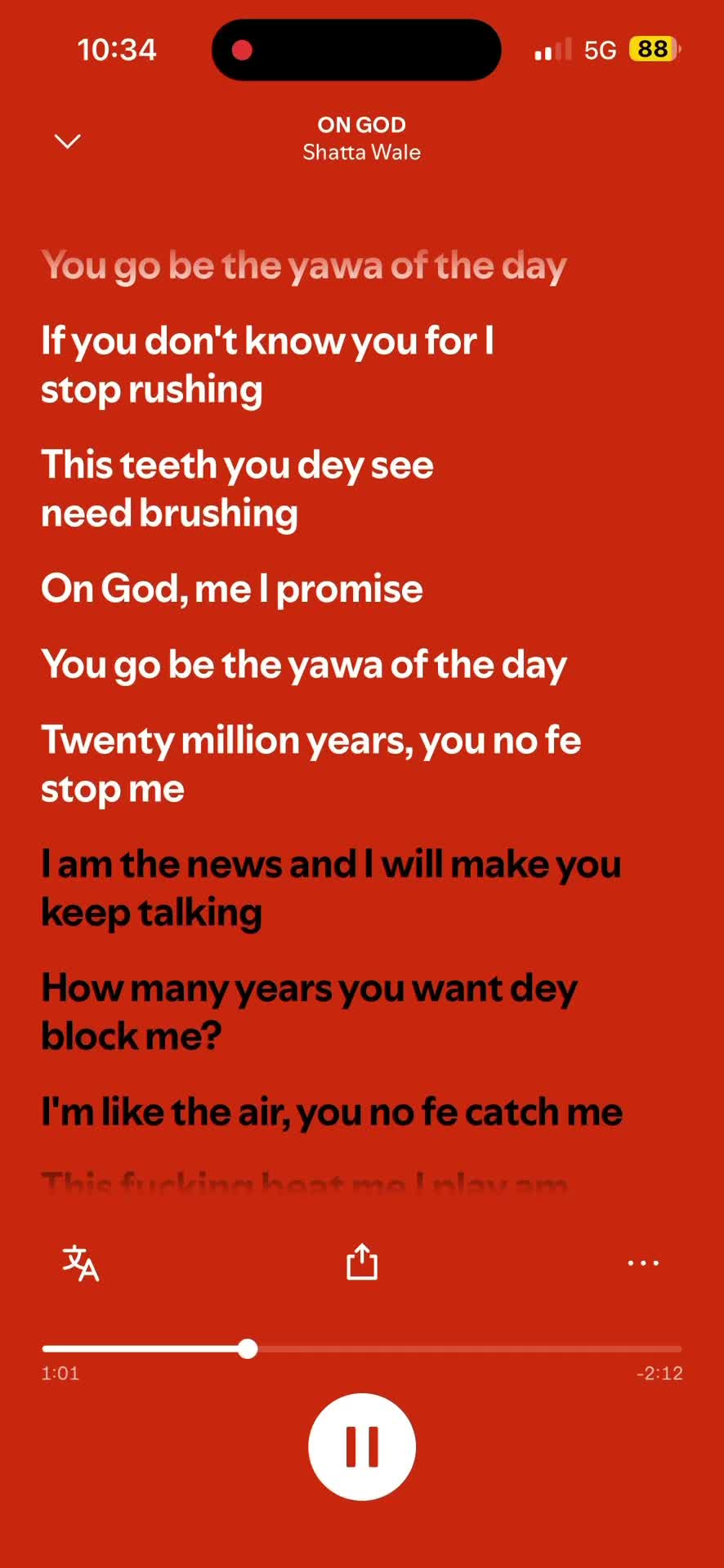Pause the song

click(x=362, y=1446)
